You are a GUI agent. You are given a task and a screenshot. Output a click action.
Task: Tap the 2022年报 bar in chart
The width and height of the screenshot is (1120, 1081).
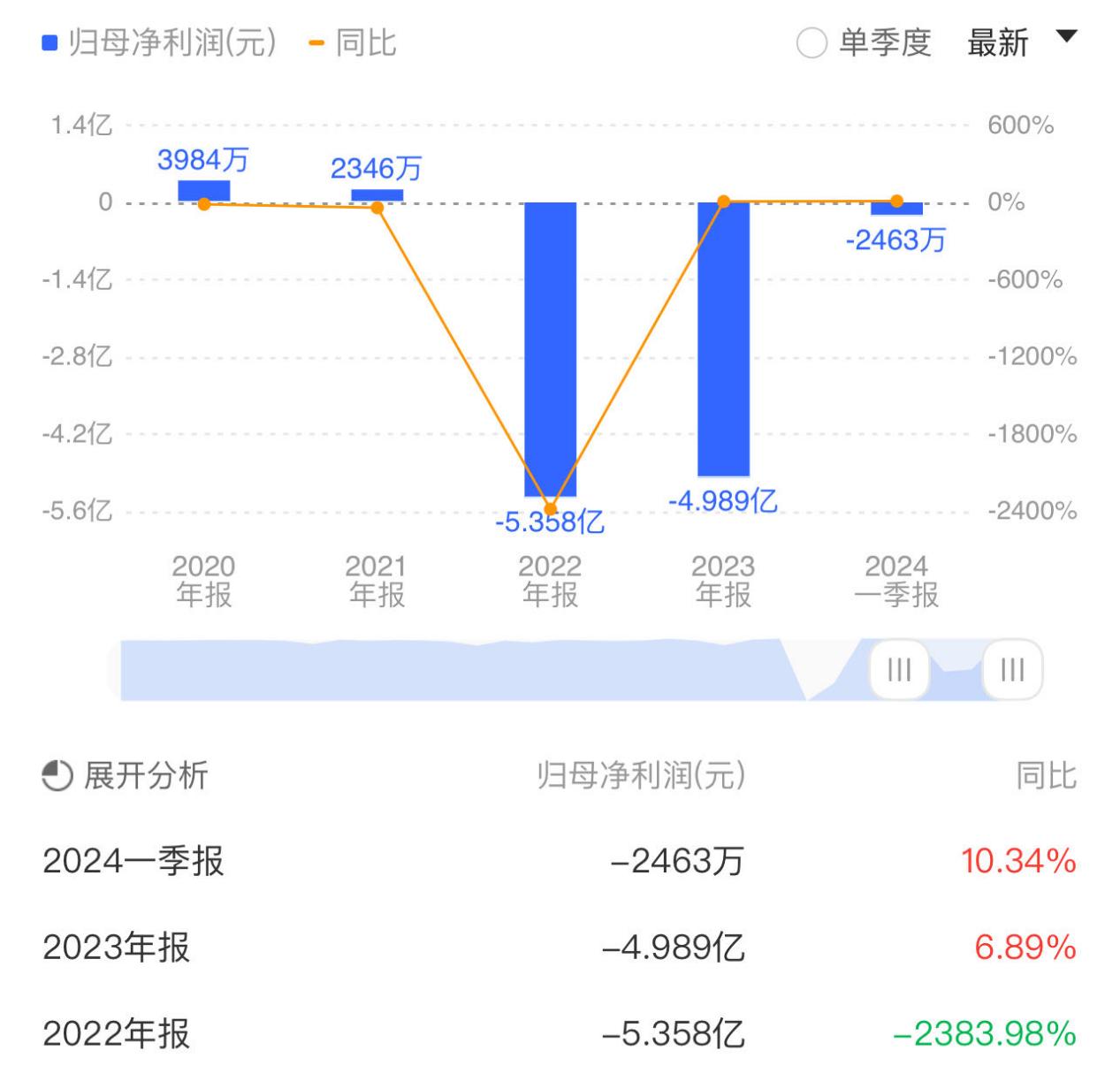coord(550,349)
